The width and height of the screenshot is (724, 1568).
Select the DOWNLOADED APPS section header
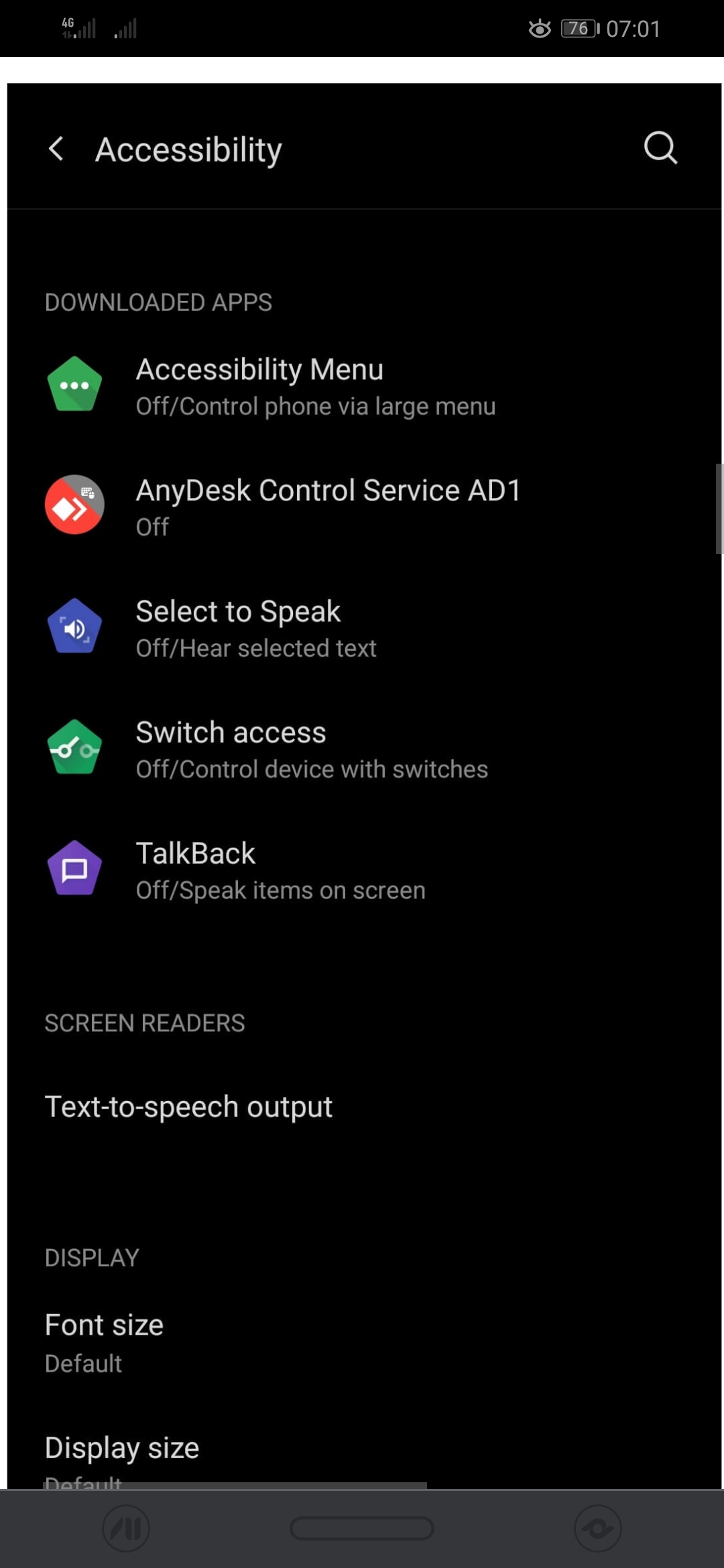pos(158,302)
